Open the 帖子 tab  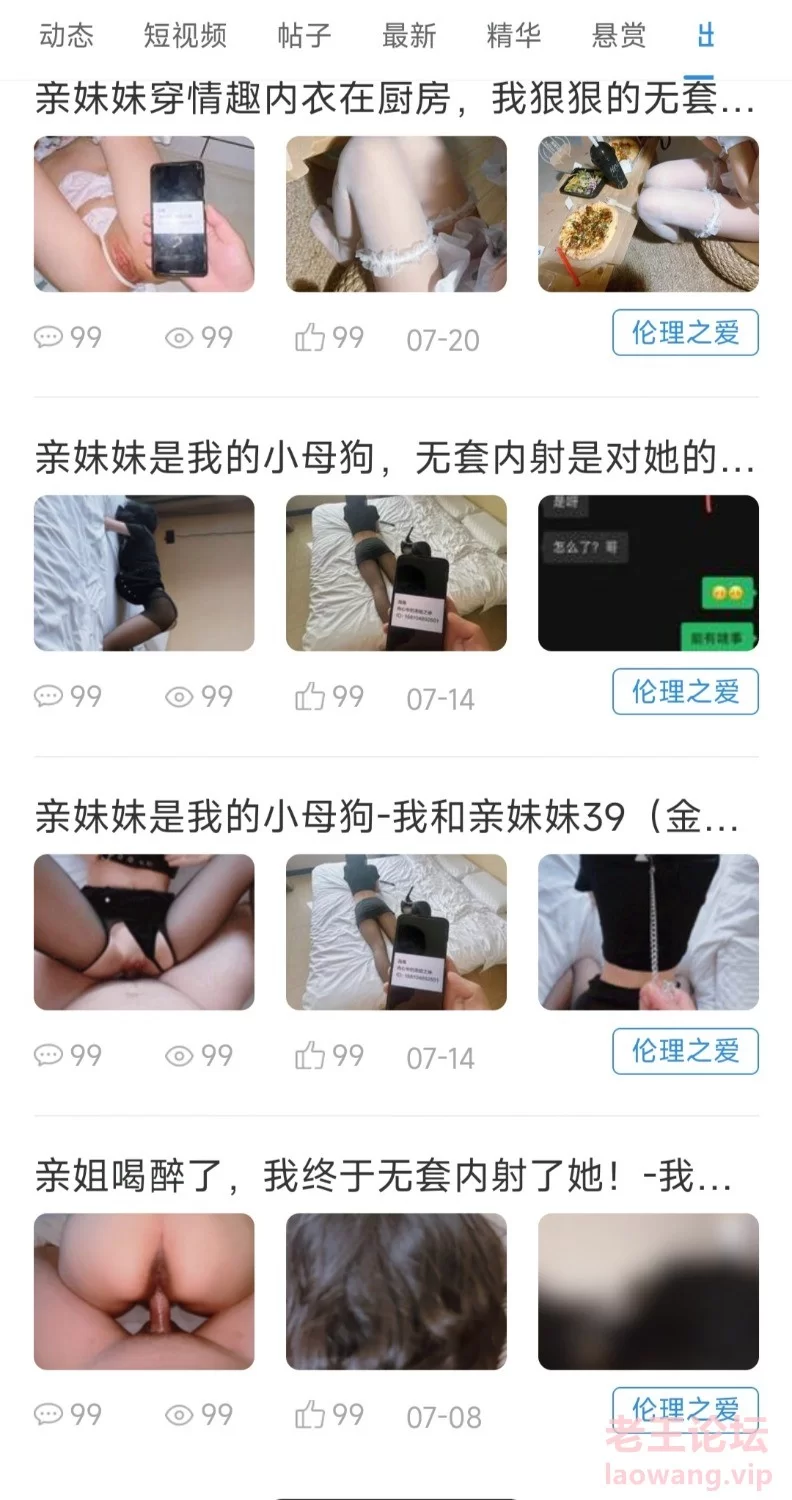tap(304, 36)
